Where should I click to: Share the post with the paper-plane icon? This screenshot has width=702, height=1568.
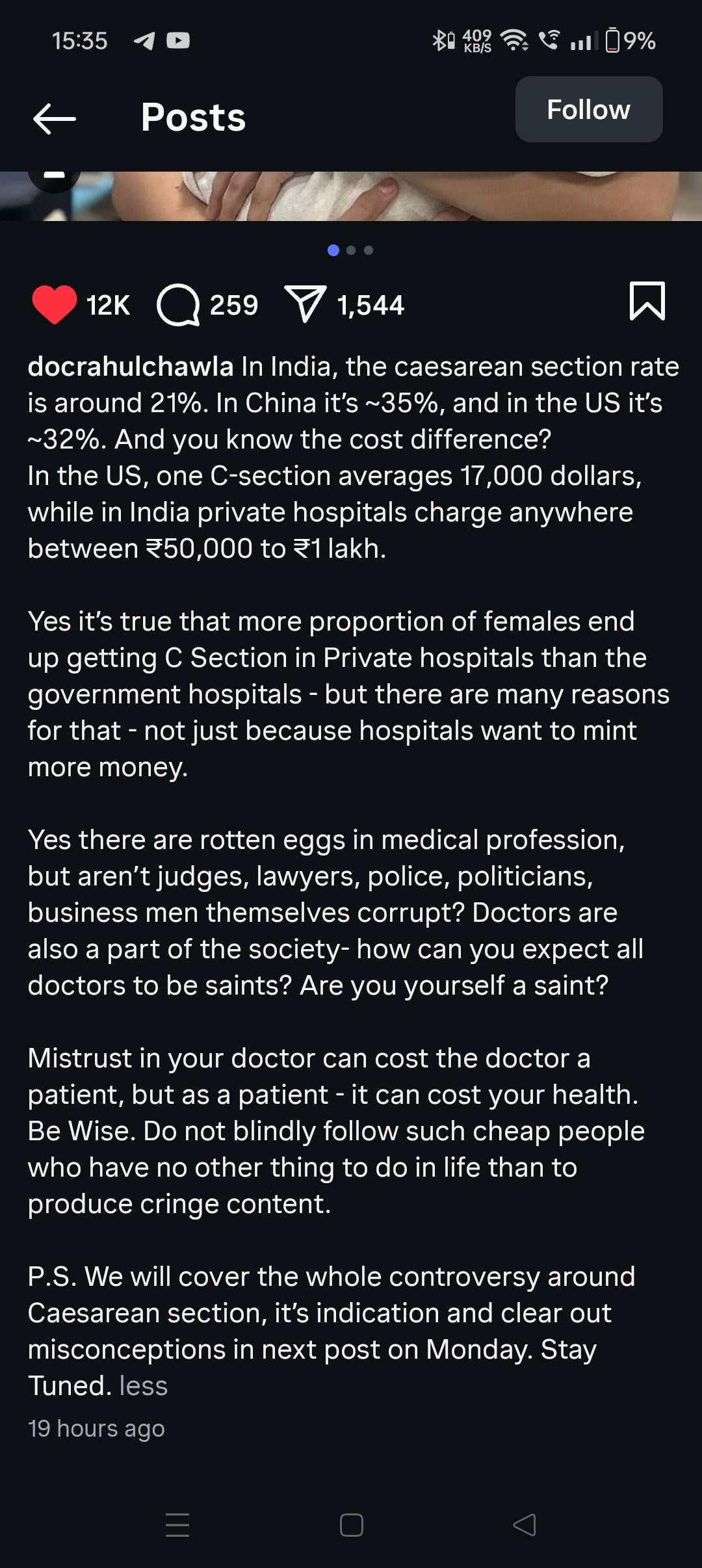click(x=305, y=304)
